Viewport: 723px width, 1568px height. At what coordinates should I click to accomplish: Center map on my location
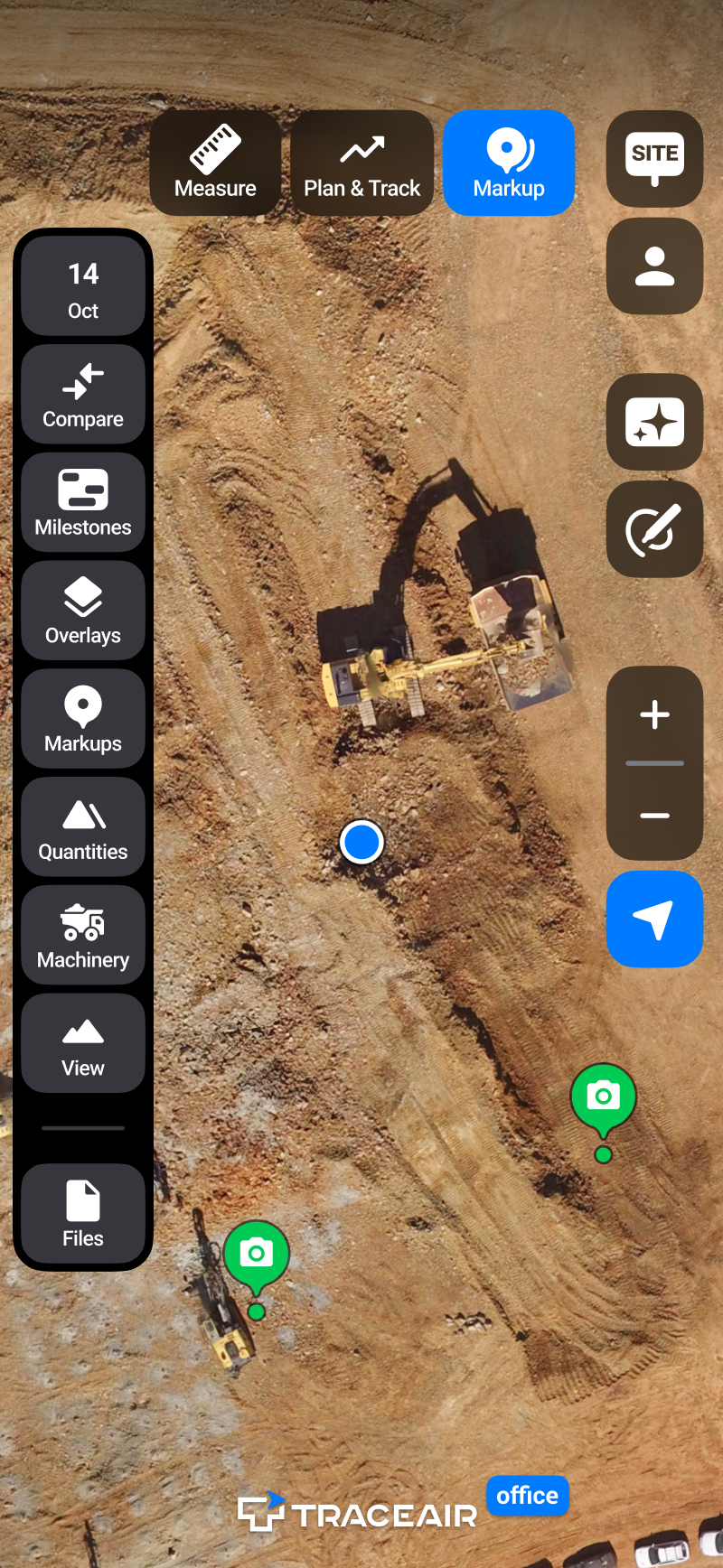pos(654,919)
